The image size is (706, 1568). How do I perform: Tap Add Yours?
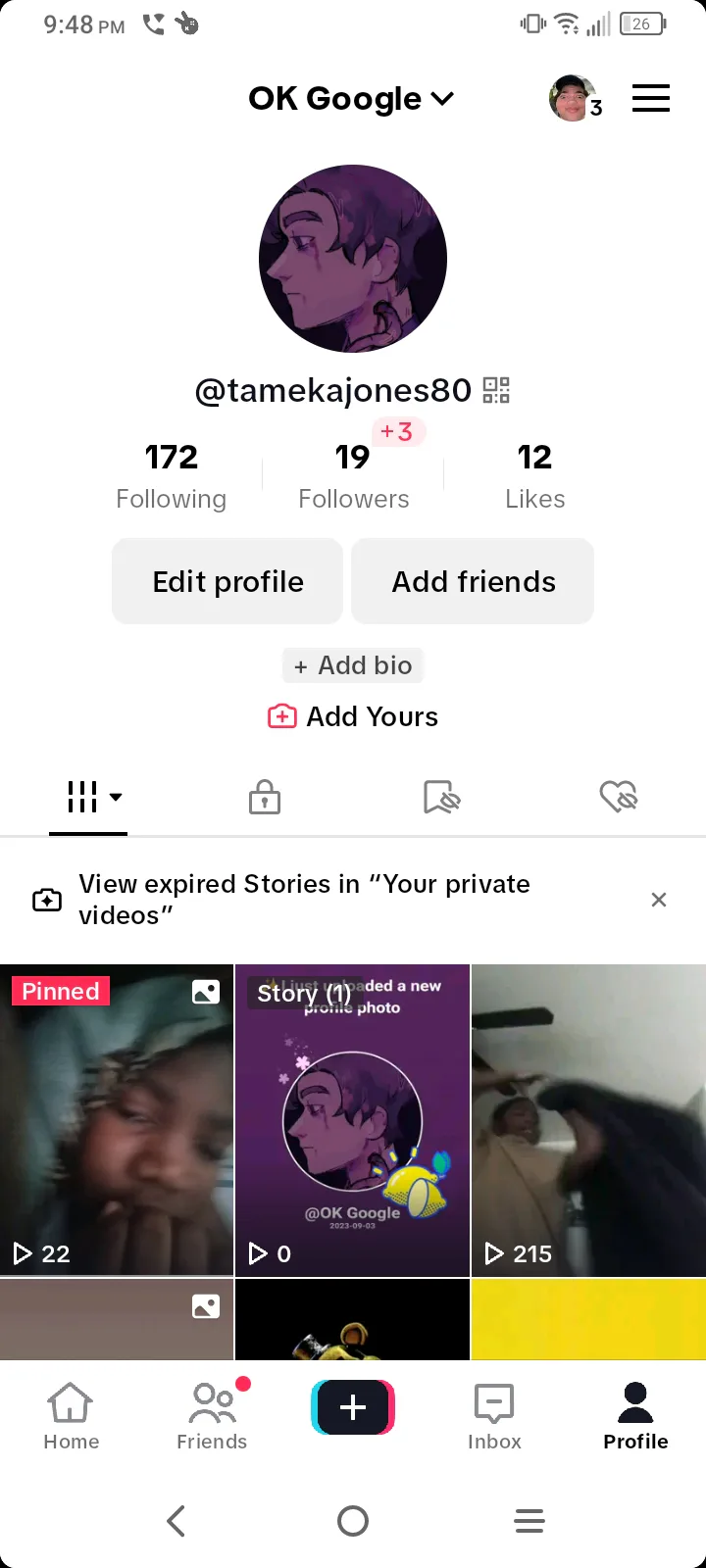(x=353, y=716)
